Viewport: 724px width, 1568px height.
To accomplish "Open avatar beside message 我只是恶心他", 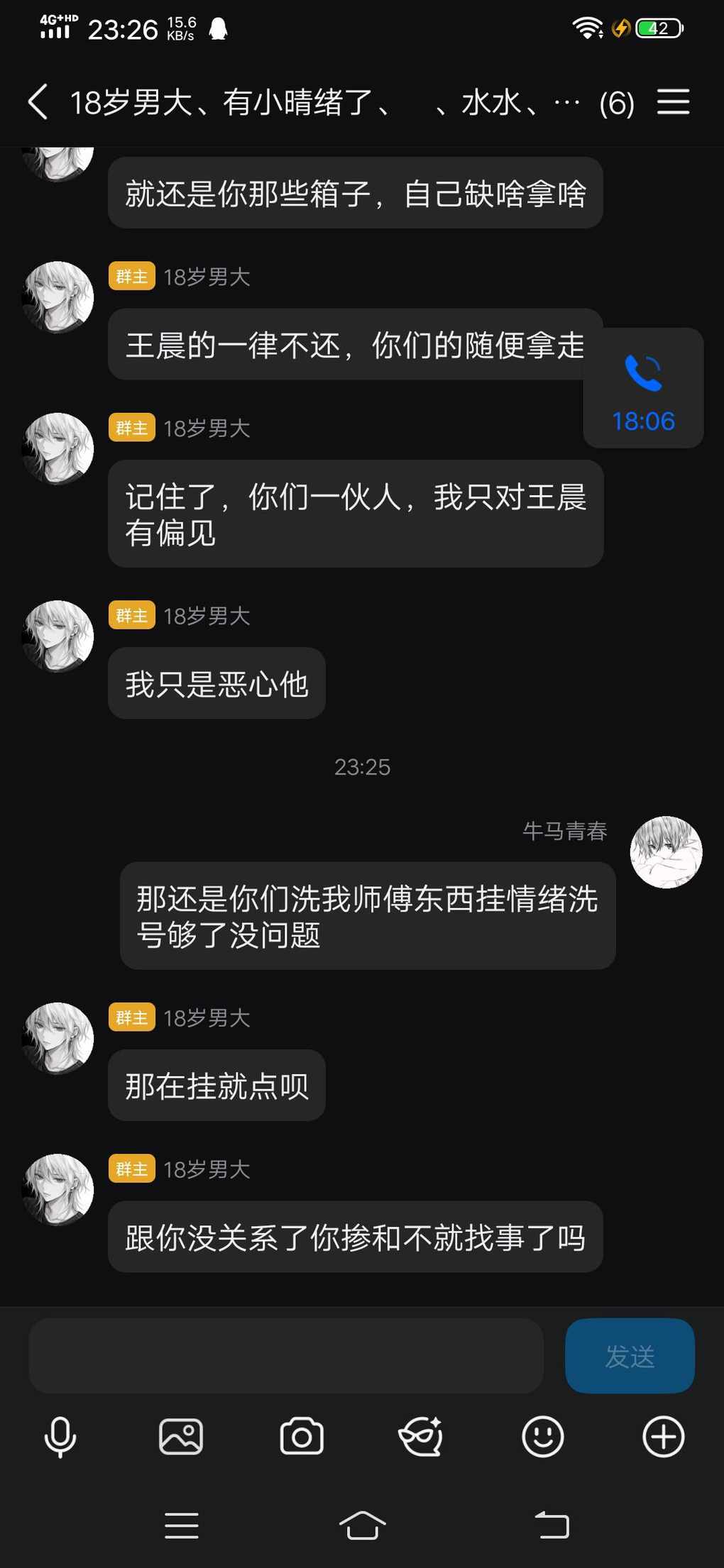I will (58, 636).
